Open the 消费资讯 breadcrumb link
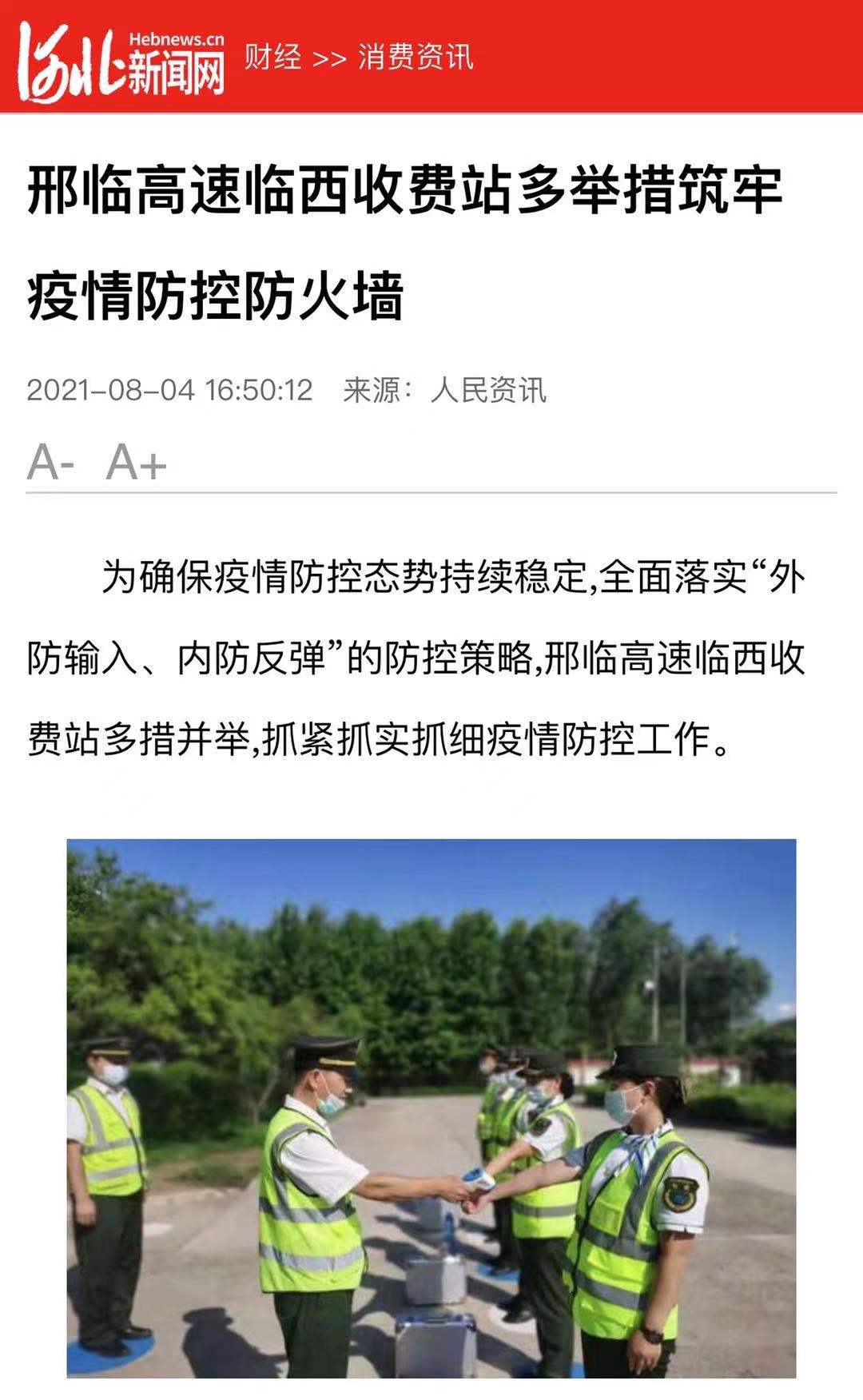The height and width of the screenshot is (1400, 863). click(x=415, y=57)
